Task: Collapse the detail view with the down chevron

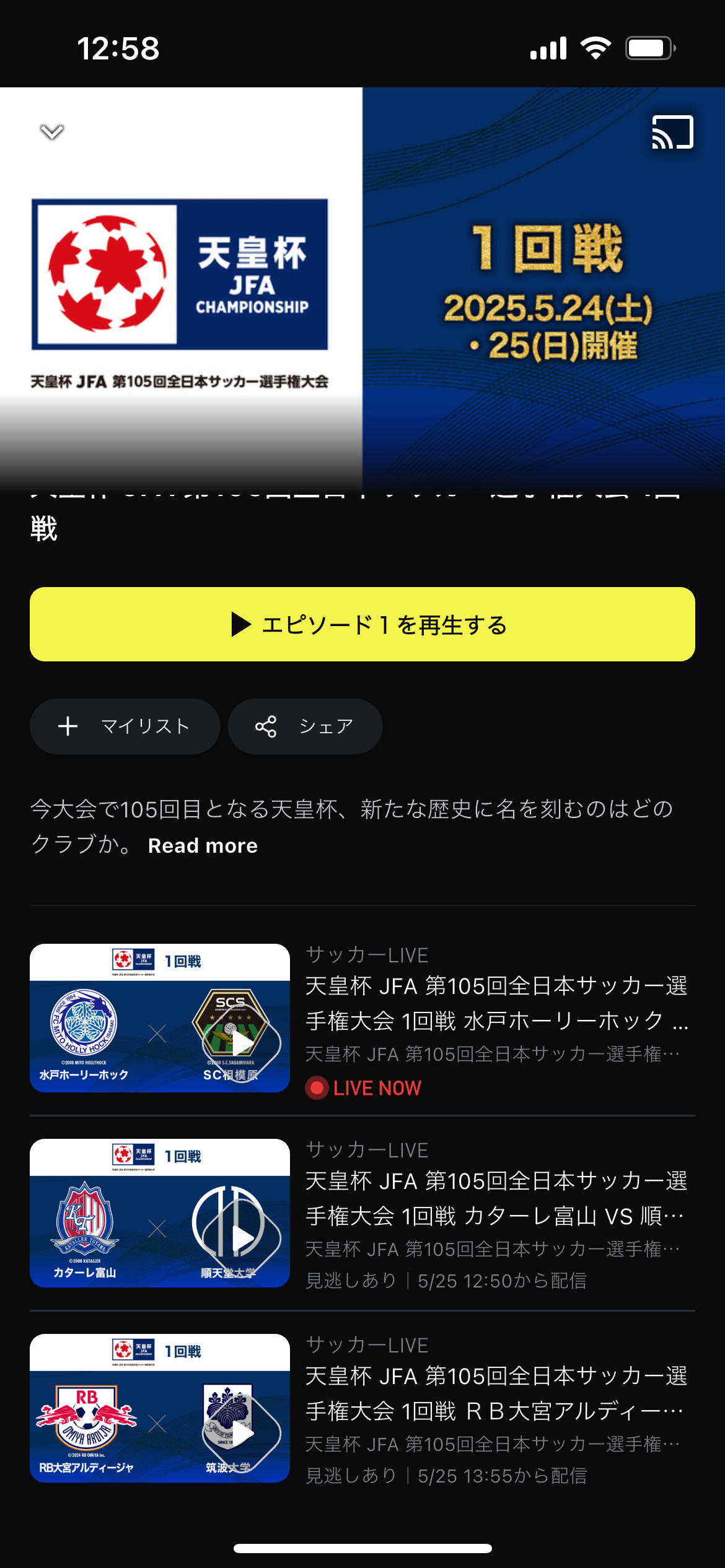Action: 52,131
